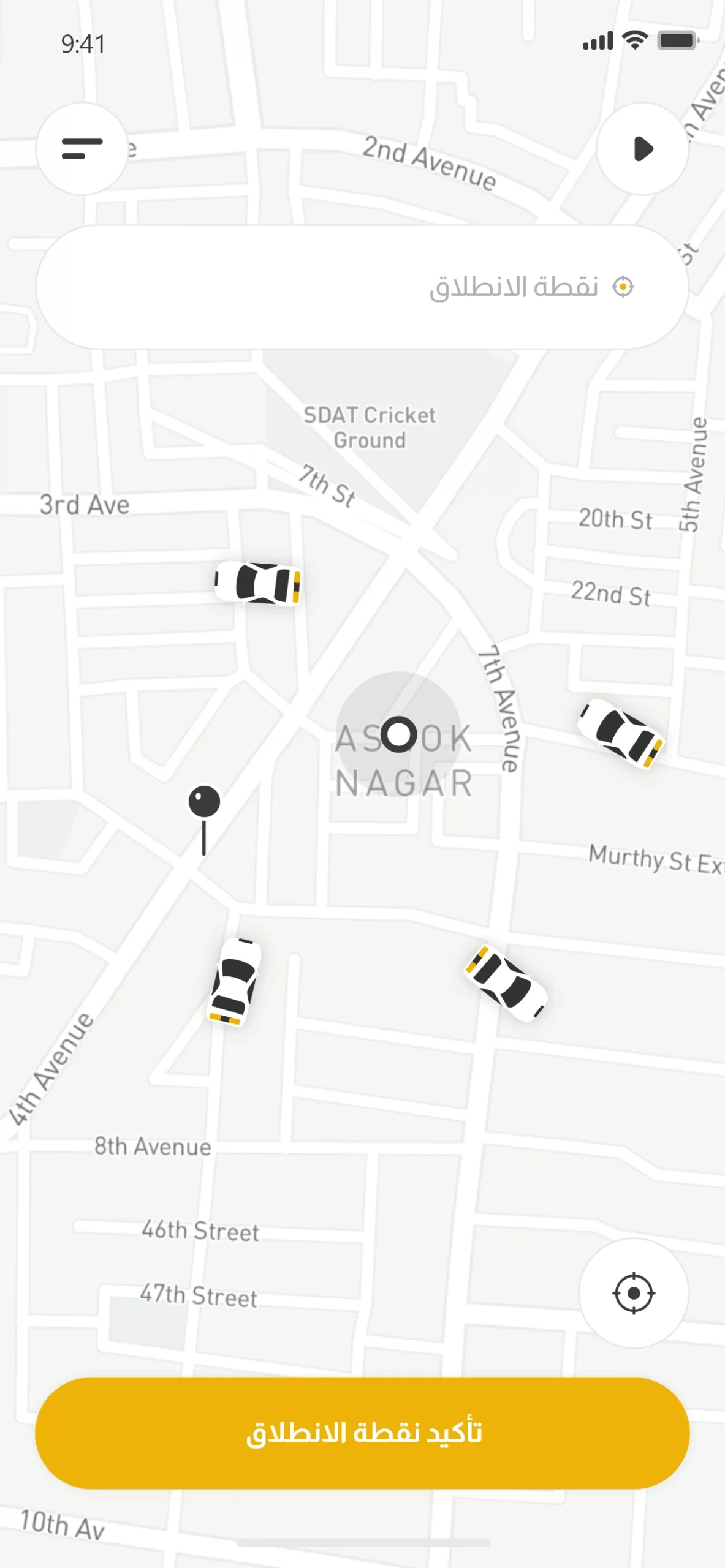The image size is (725, 1568).
Task: Tap the pickup point target icon in search bar
Action: pyautogui.click(x=624, y=286)
